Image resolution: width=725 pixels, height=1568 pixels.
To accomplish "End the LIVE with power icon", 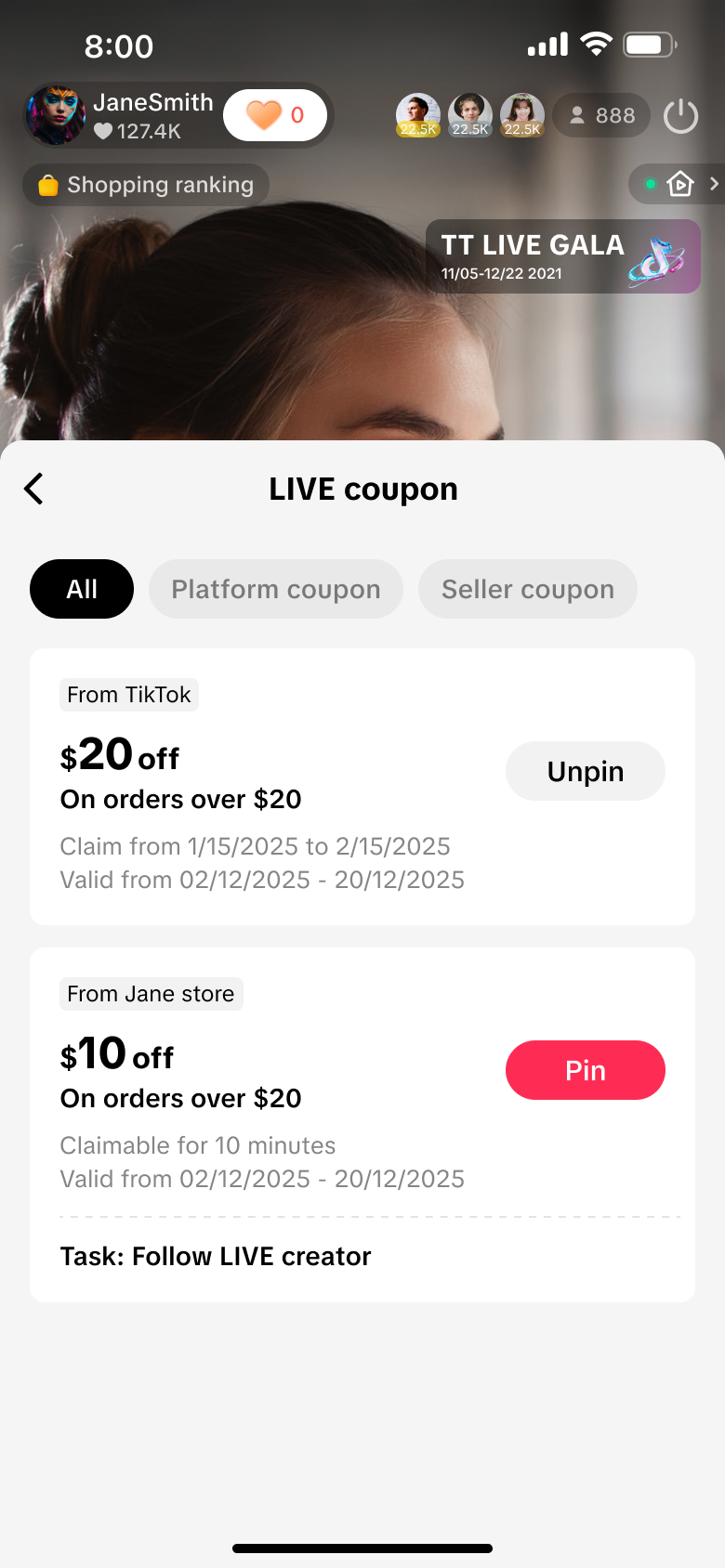I will pos(680,116).
